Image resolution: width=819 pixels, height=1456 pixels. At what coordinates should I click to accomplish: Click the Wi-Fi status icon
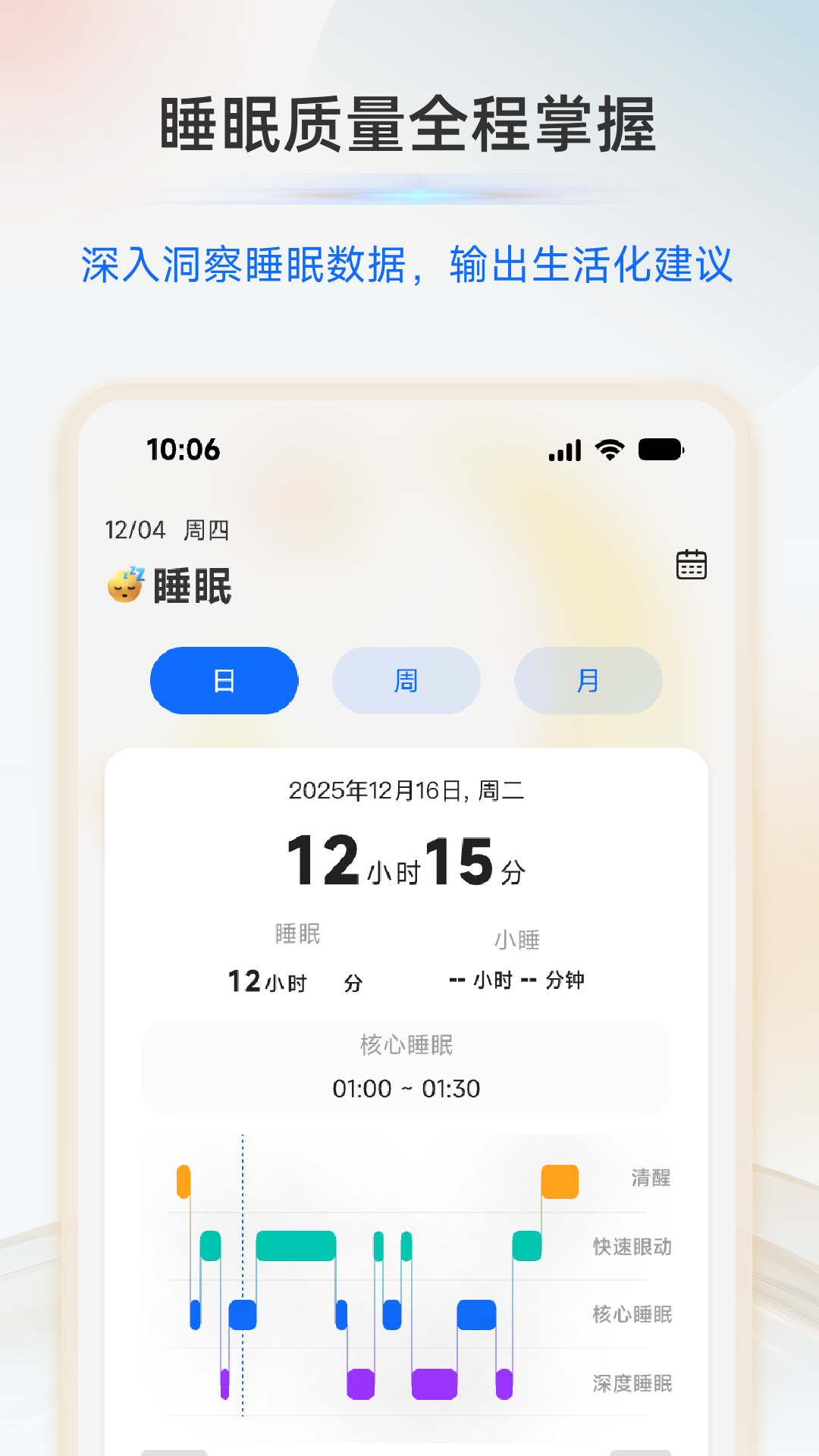click(607, 450)
